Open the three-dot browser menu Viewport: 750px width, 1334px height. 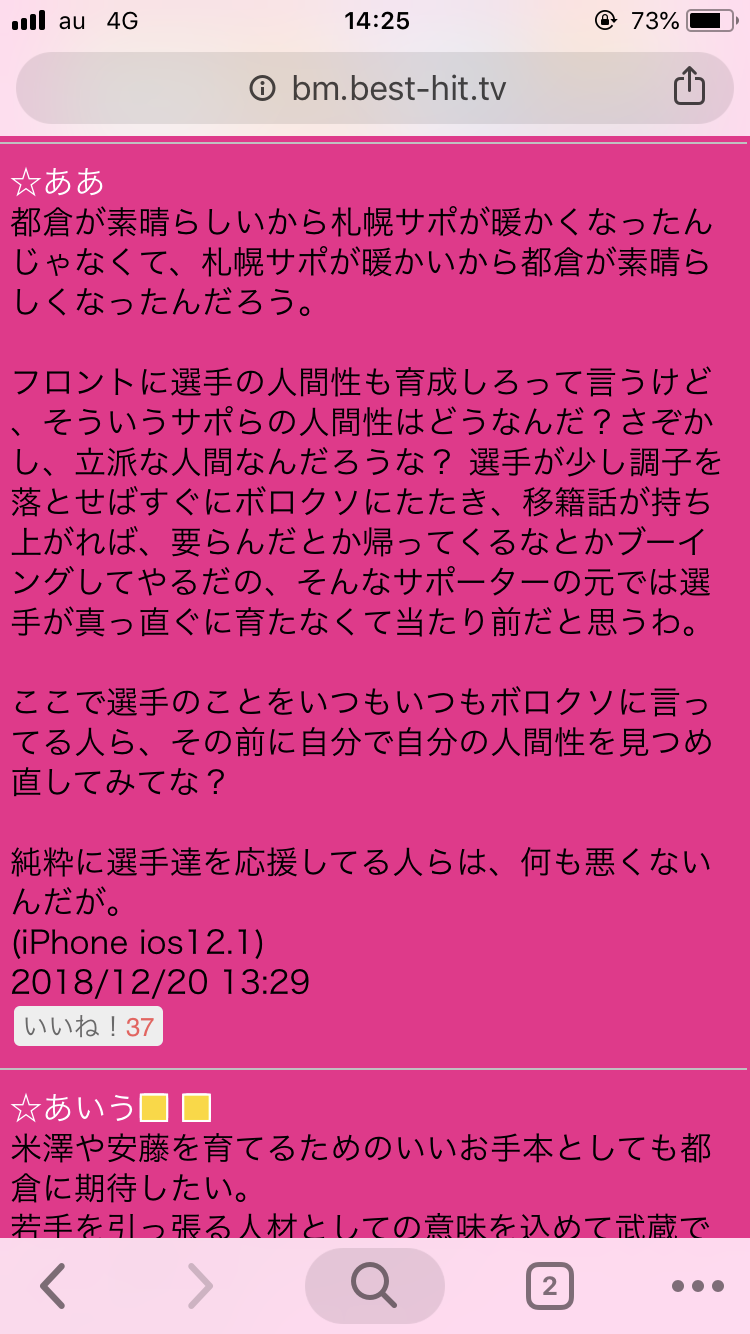[697, 1286]
